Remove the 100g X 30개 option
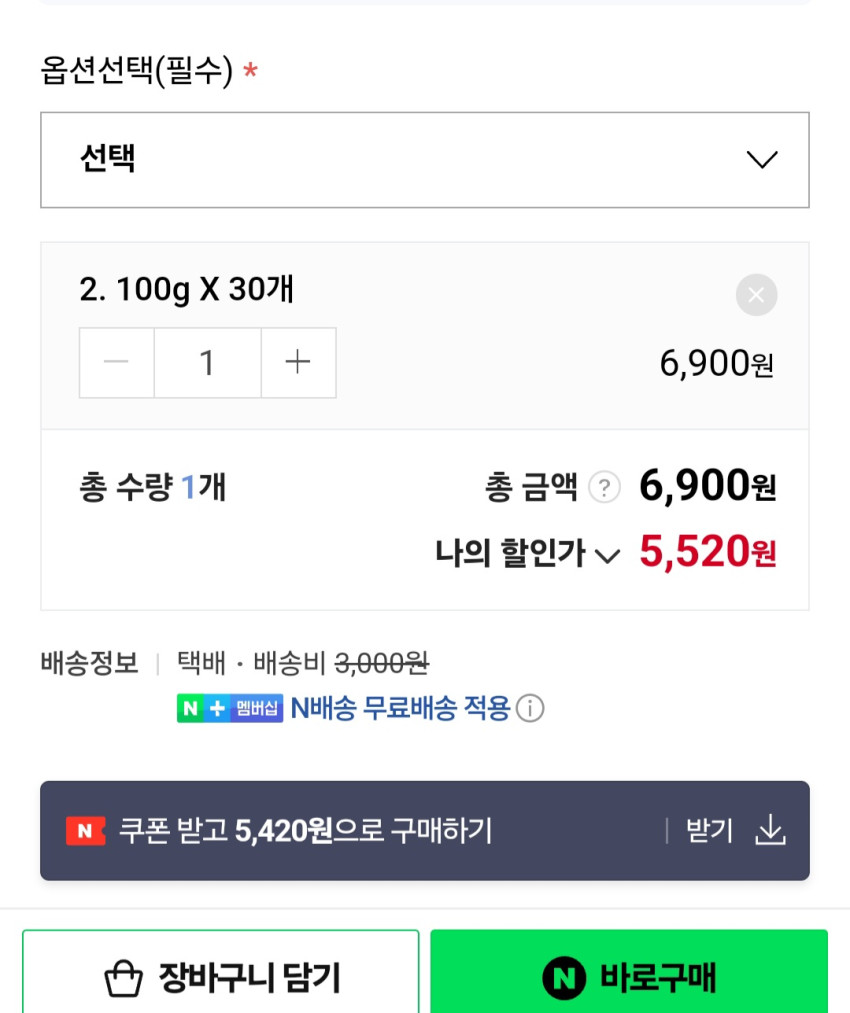The height and width of the screenshot is (1013, 850). pos(756,295)
